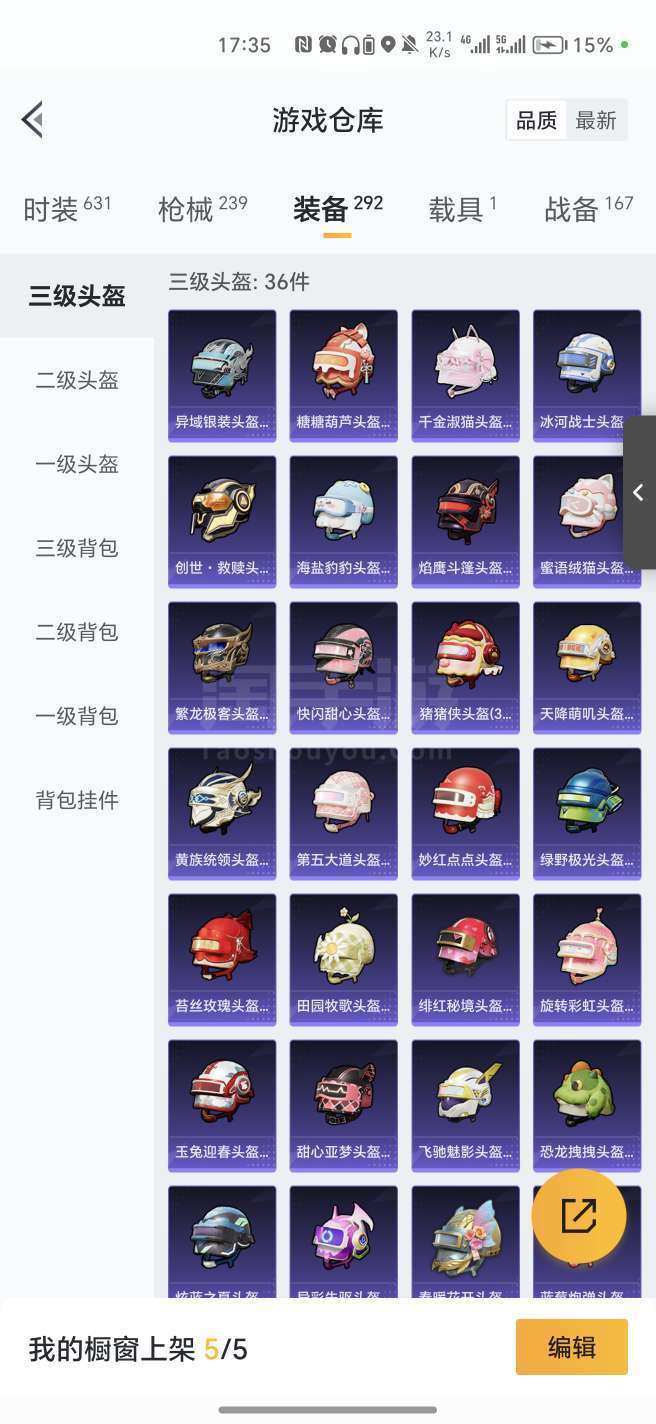Expand the side panel arrow handle
Image resolution: width=656 pixels, height=1424 pixels.
coord(639,492)
